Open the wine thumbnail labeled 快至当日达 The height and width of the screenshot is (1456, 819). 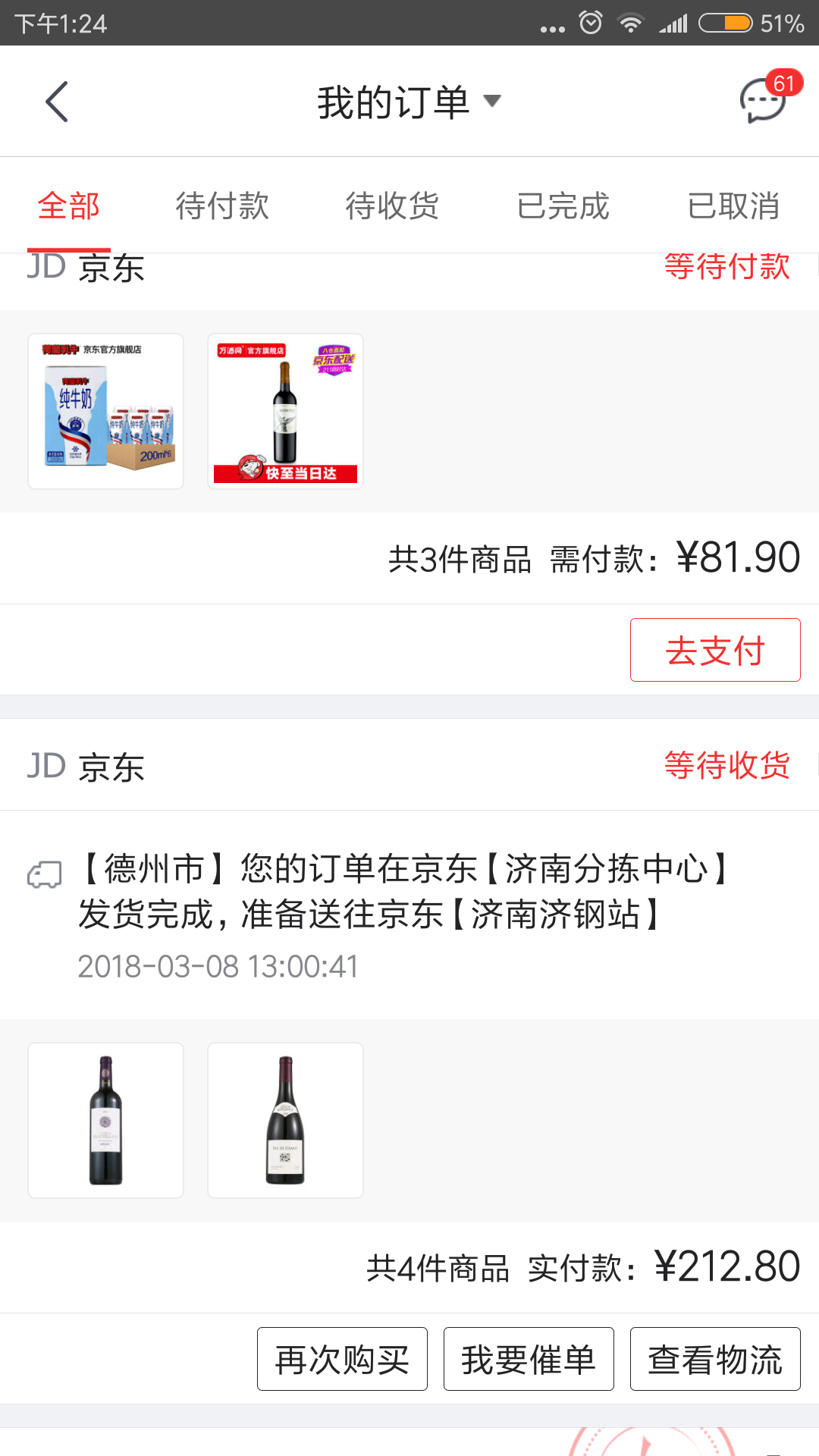pyautogui.click(x=285, y=411)
